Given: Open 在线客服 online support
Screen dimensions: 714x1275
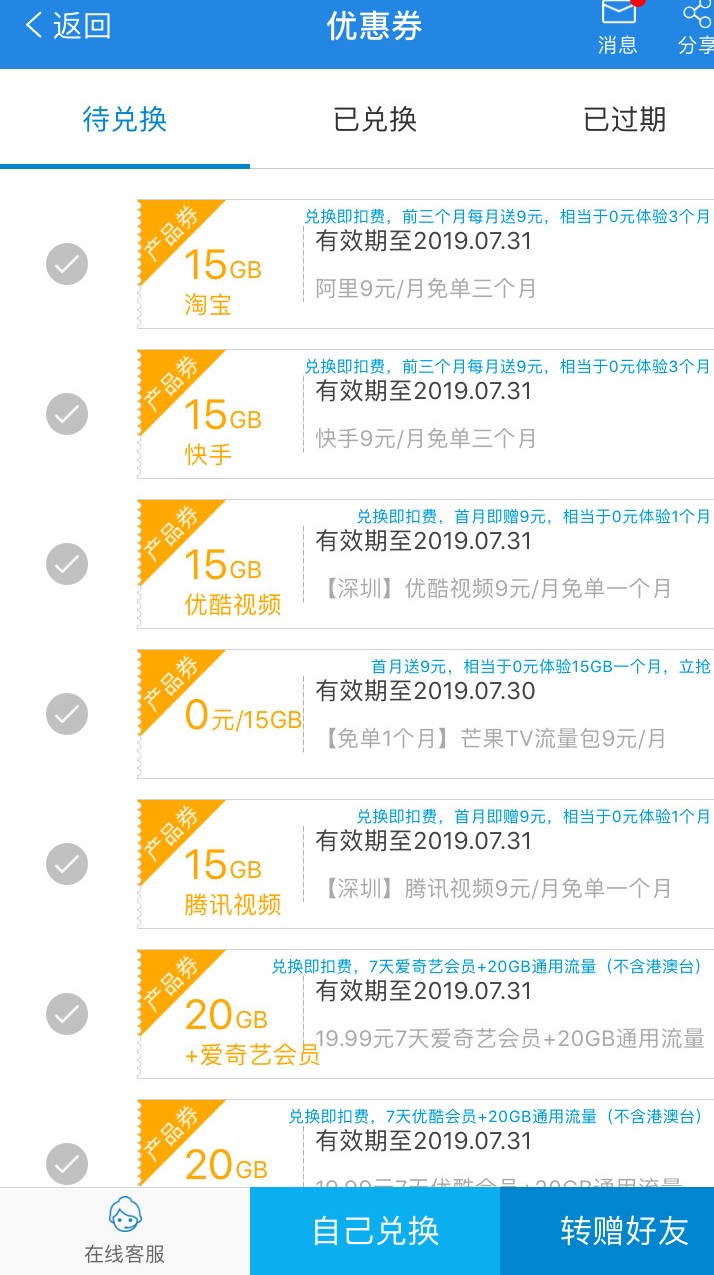Looking at the screenshot, I should (125, 1231).
